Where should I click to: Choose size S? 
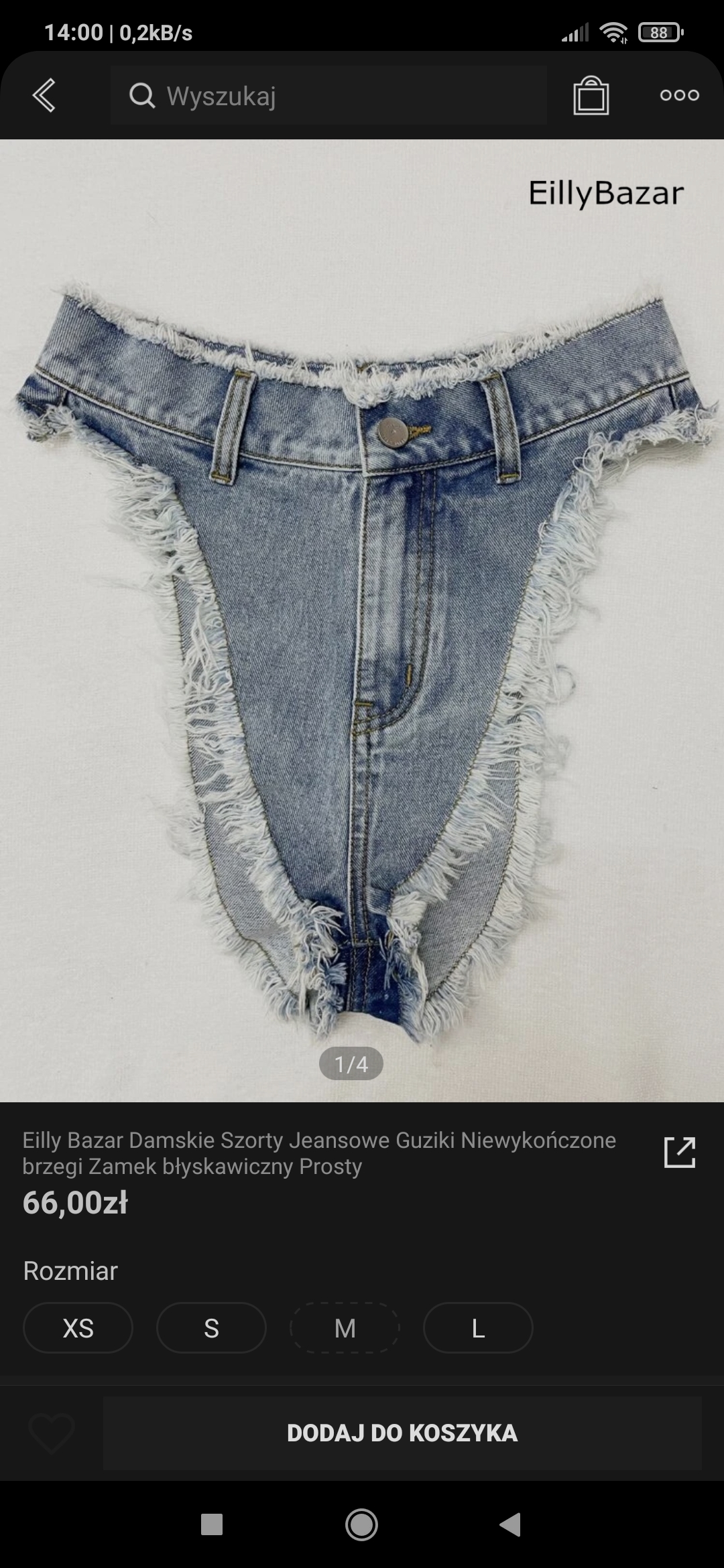pyautogui.click(x=211, y=1327)
